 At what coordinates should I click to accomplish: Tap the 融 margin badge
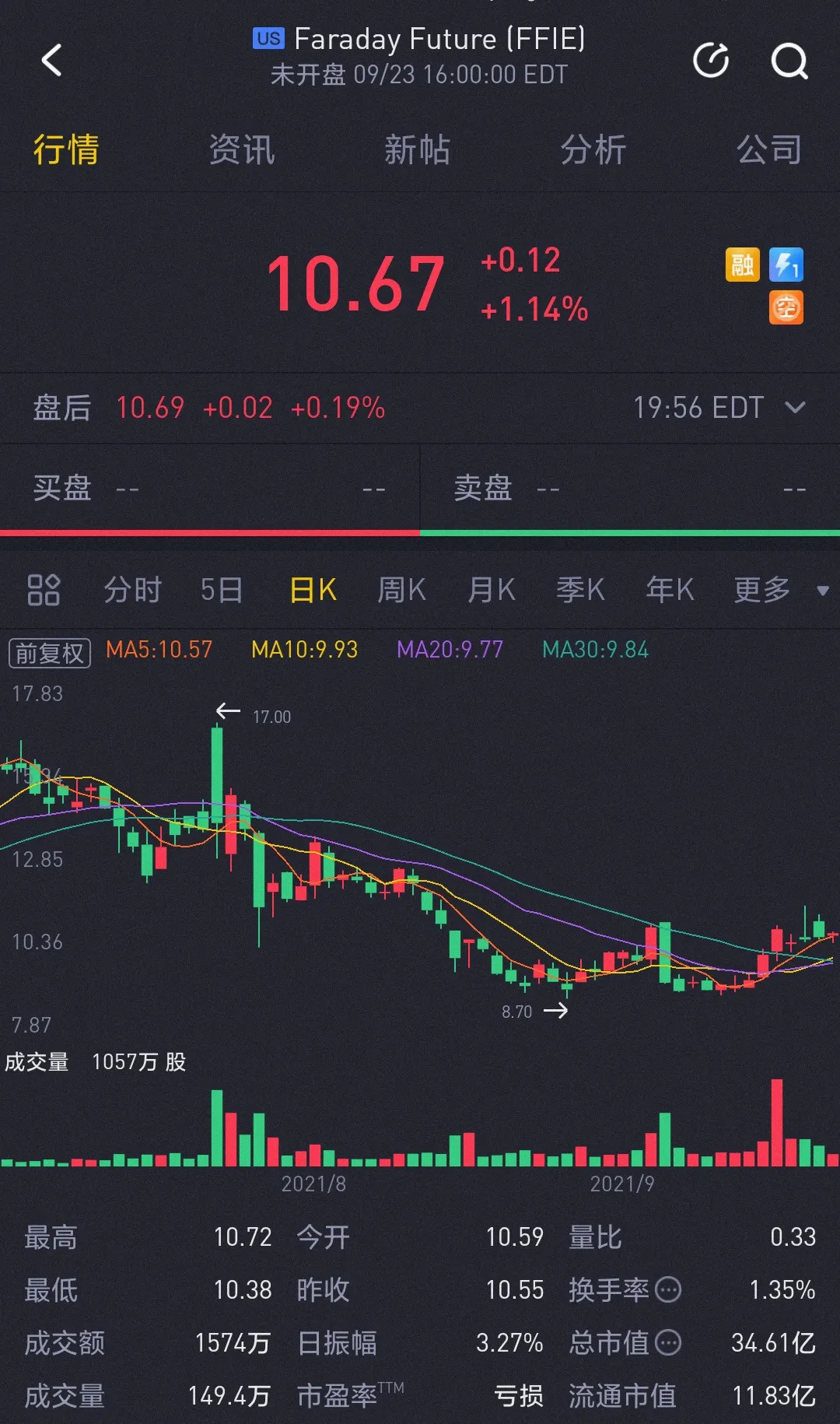pyautogui.click(x=742, y=265)
